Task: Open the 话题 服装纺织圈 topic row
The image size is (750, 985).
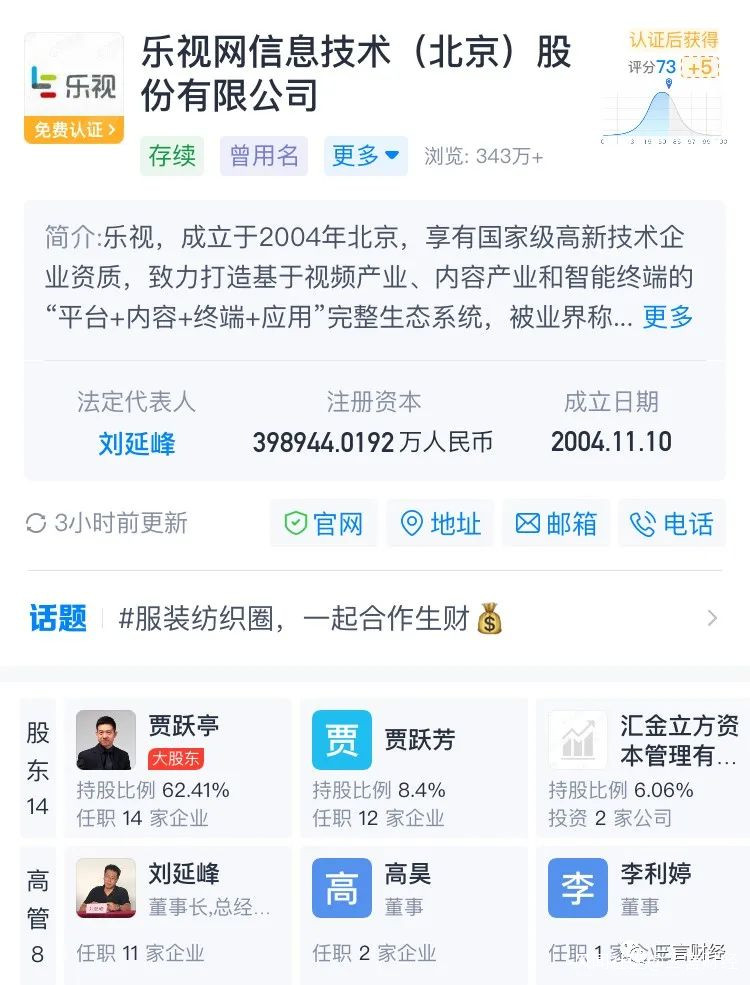Action: click(x=375, y=619)
